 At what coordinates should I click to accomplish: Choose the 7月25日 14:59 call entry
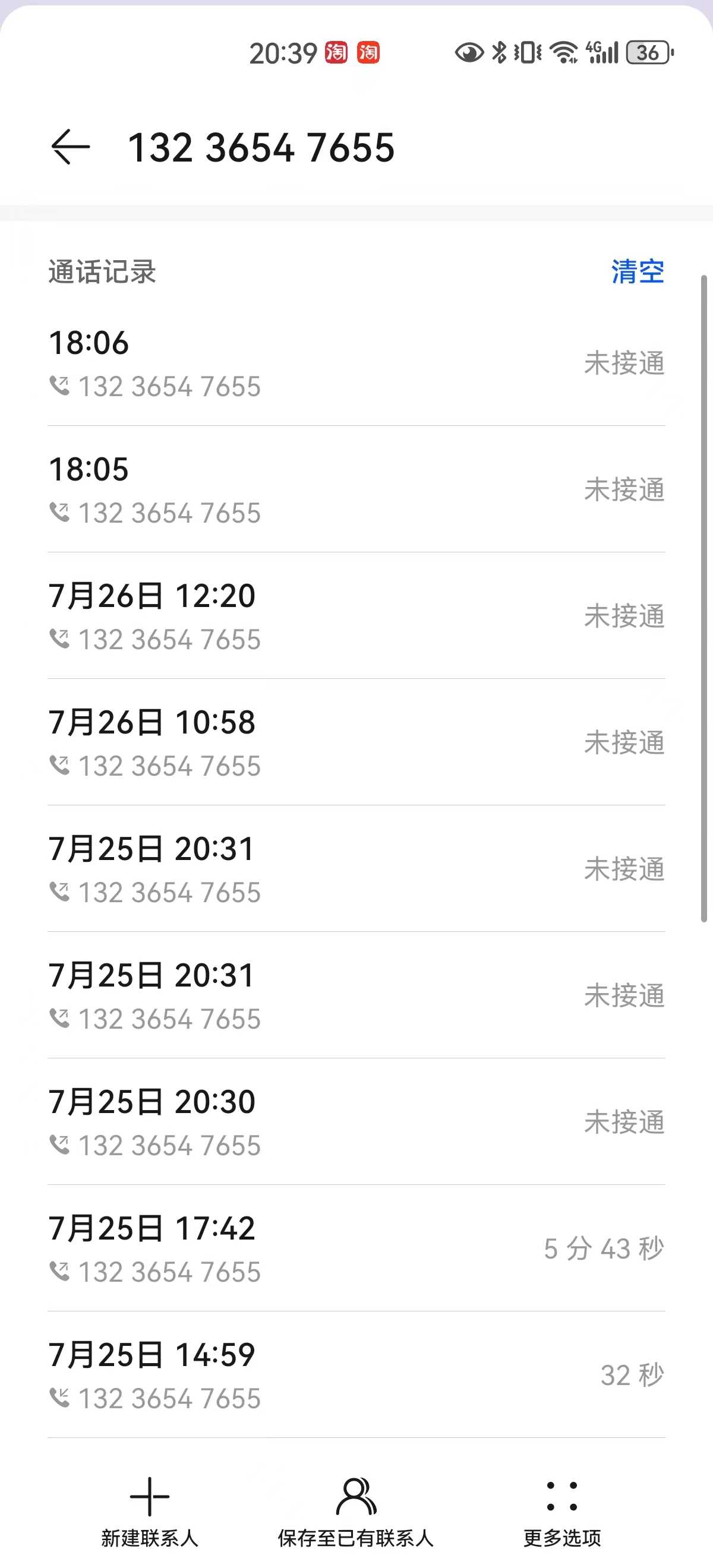[x=356, y=1376]
